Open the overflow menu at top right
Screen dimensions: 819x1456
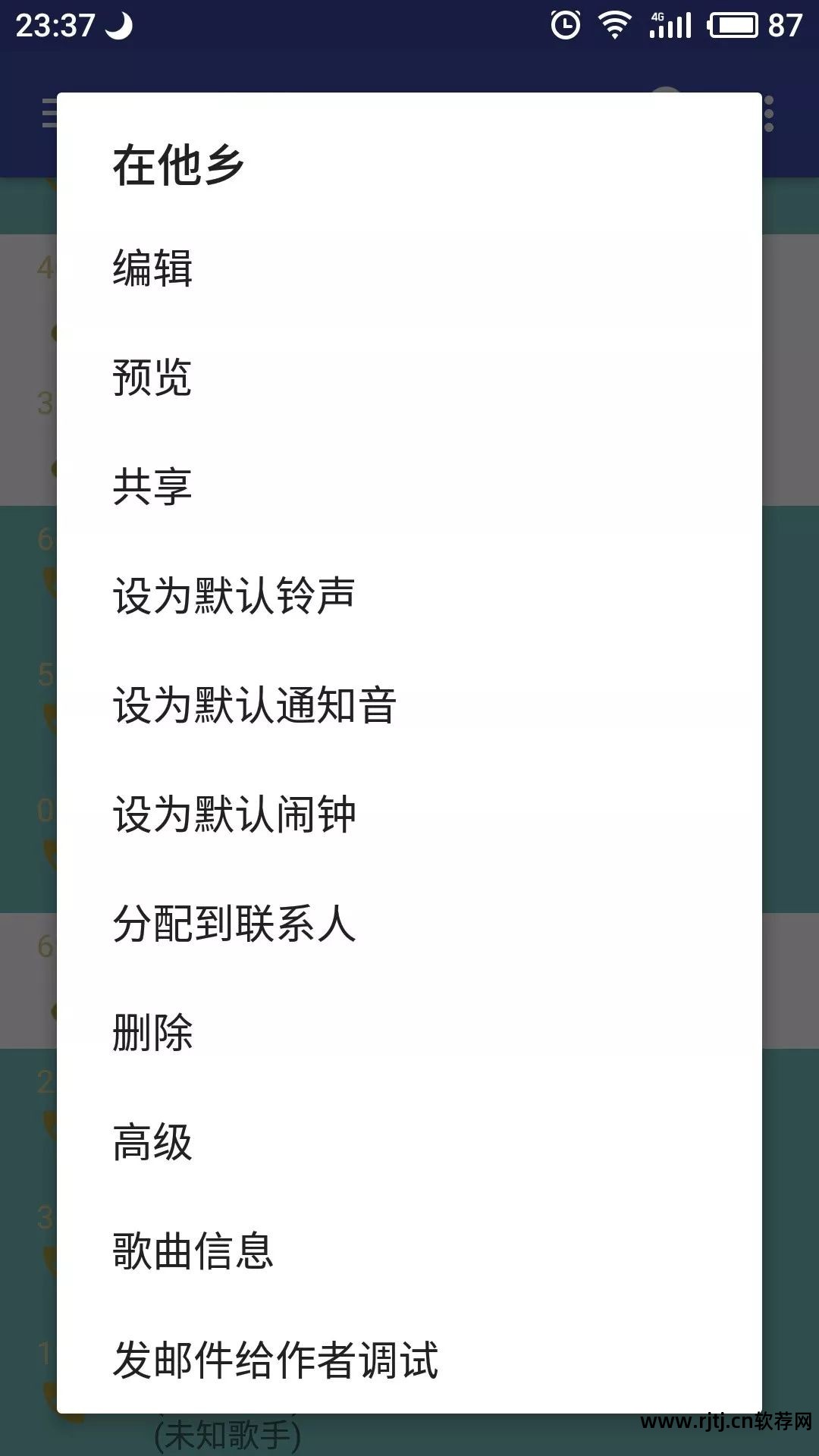769,114
